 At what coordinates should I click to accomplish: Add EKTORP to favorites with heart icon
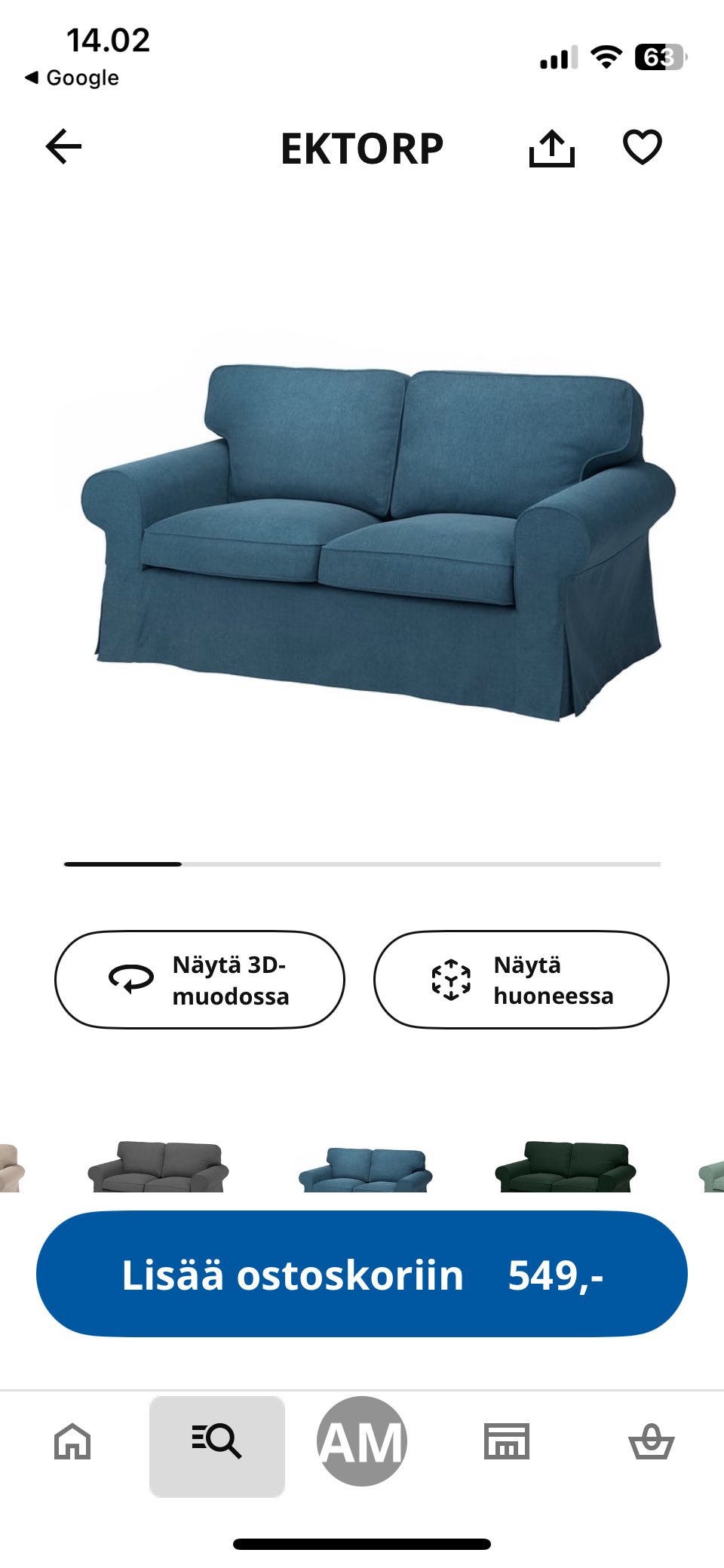click(x=642, y=147)
